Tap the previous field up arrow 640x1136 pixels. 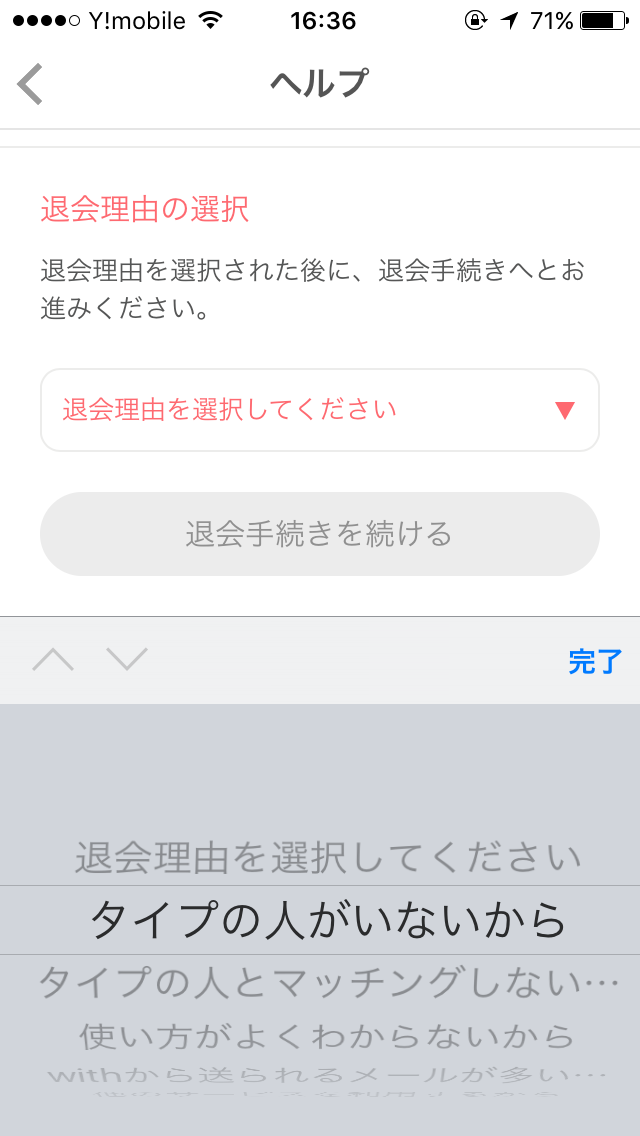point(53,659)
